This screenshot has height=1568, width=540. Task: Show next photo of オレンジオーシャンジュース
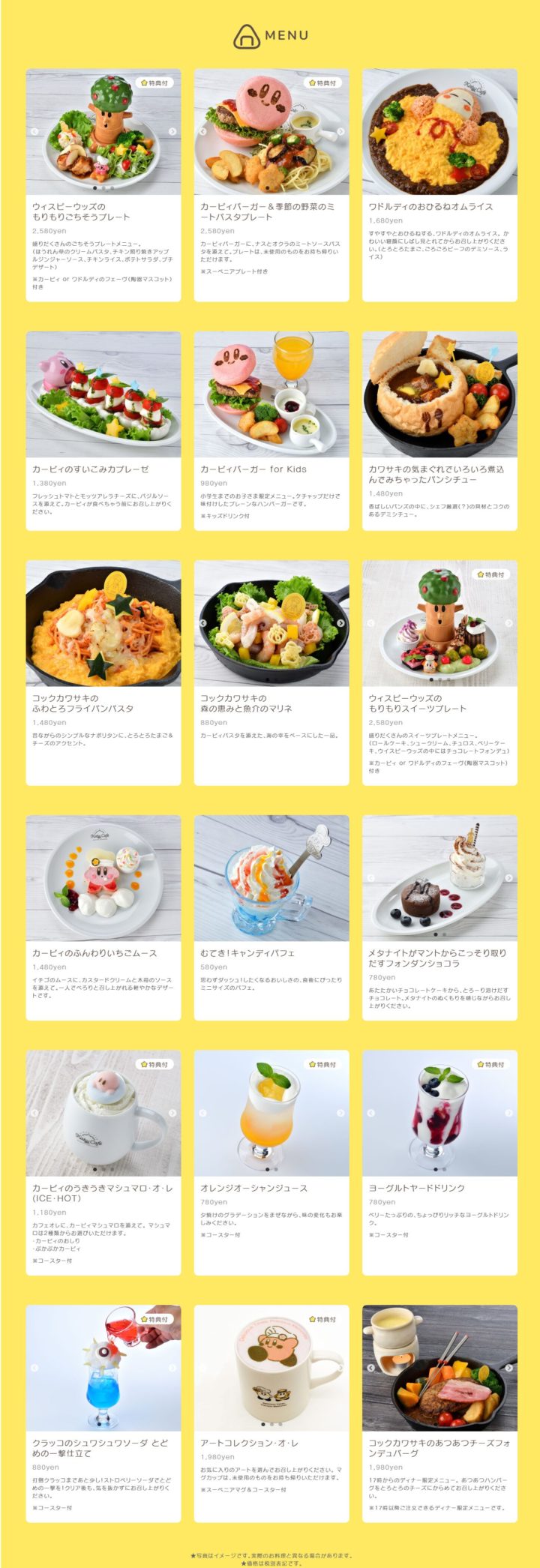coord(340,1113)
